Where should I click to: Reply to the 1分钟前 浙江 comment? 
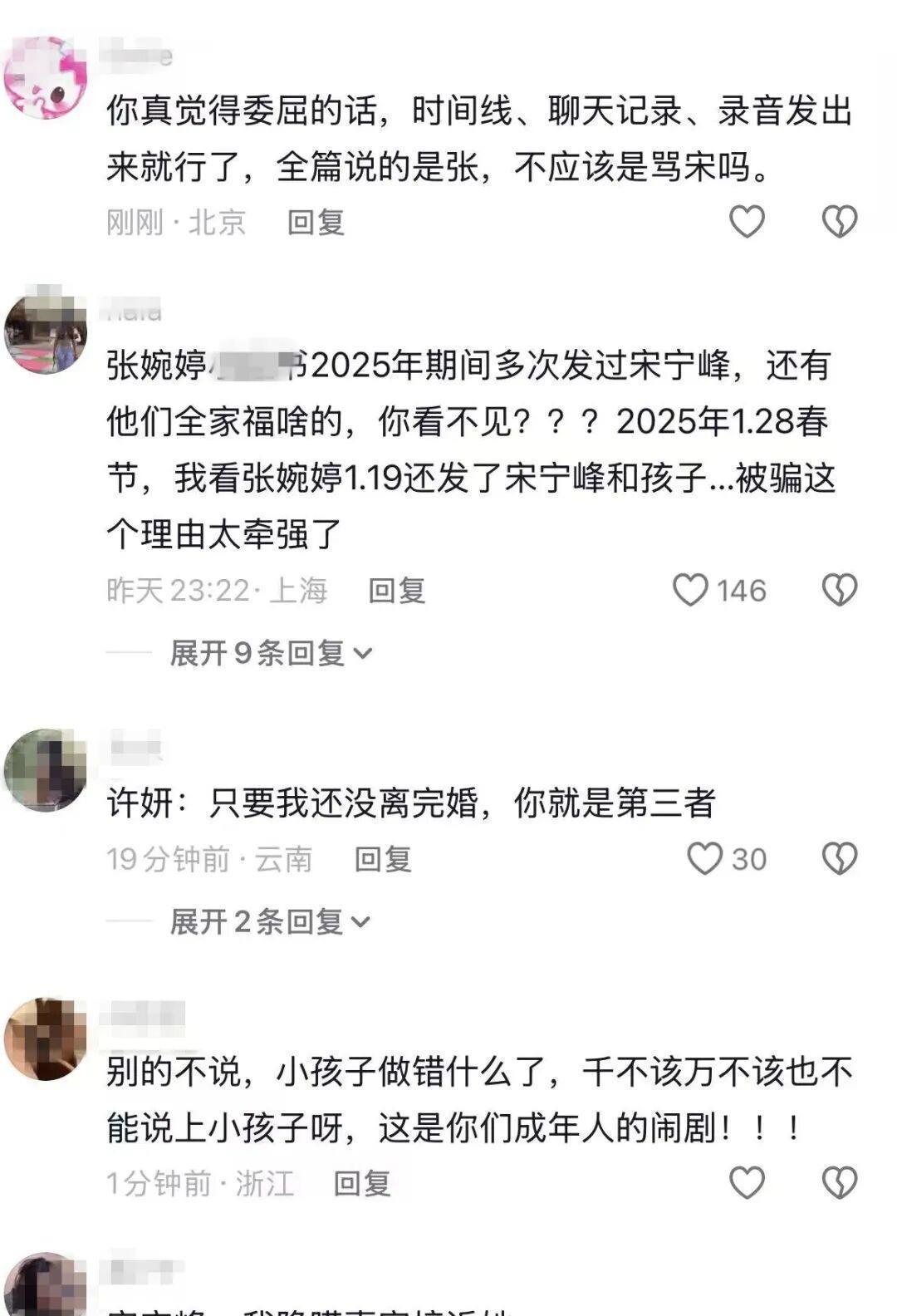point(362,1183)
